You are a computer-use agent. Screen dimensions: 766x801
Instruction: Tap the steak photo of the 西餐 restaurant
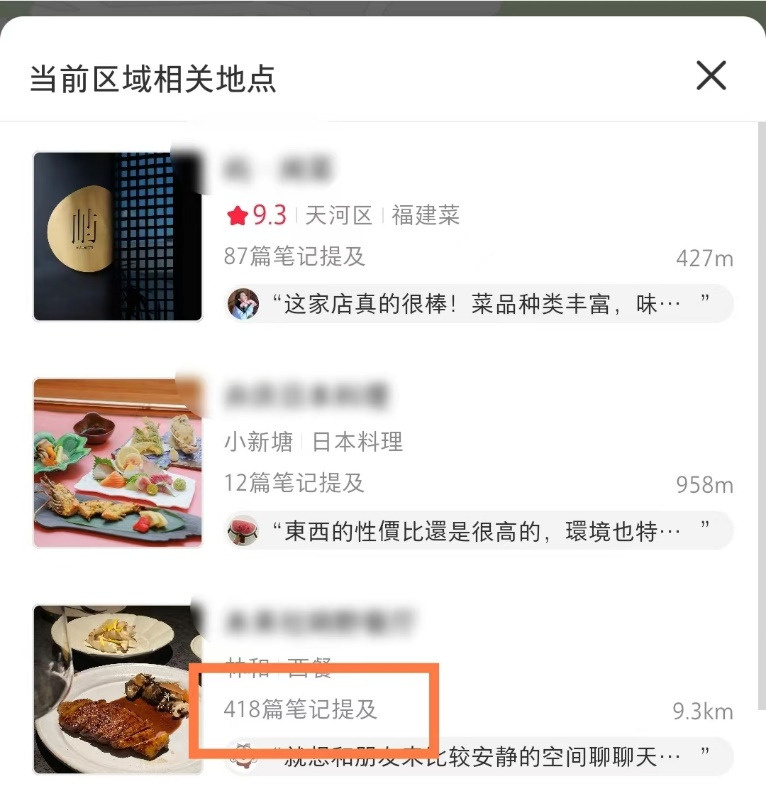click(x=118, y=689)
